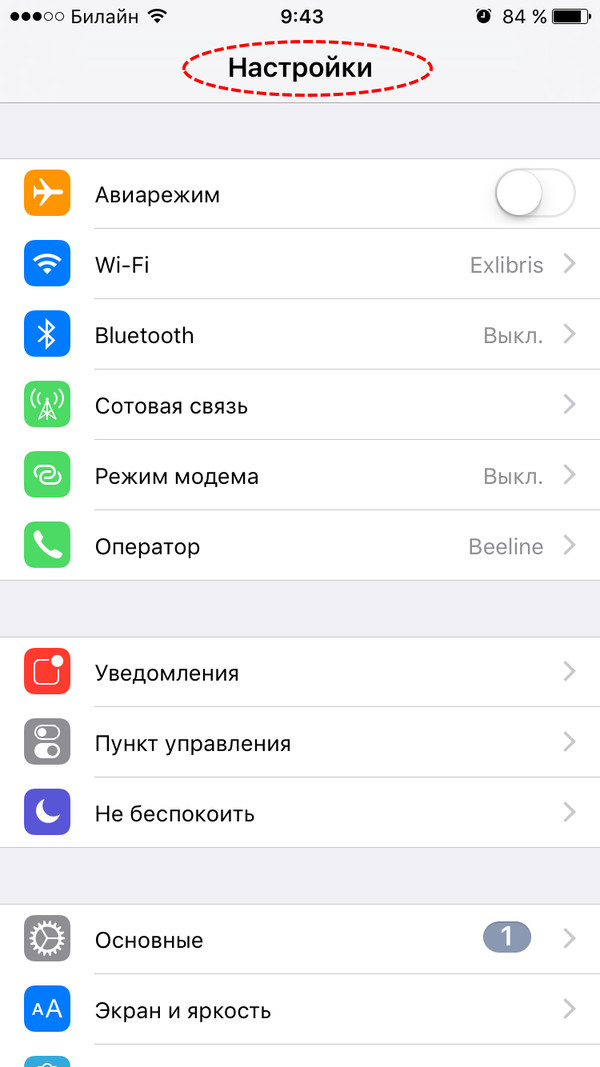Go to Пункт управления
Viewport: 600px width, 1067px height.
(300, 743)
